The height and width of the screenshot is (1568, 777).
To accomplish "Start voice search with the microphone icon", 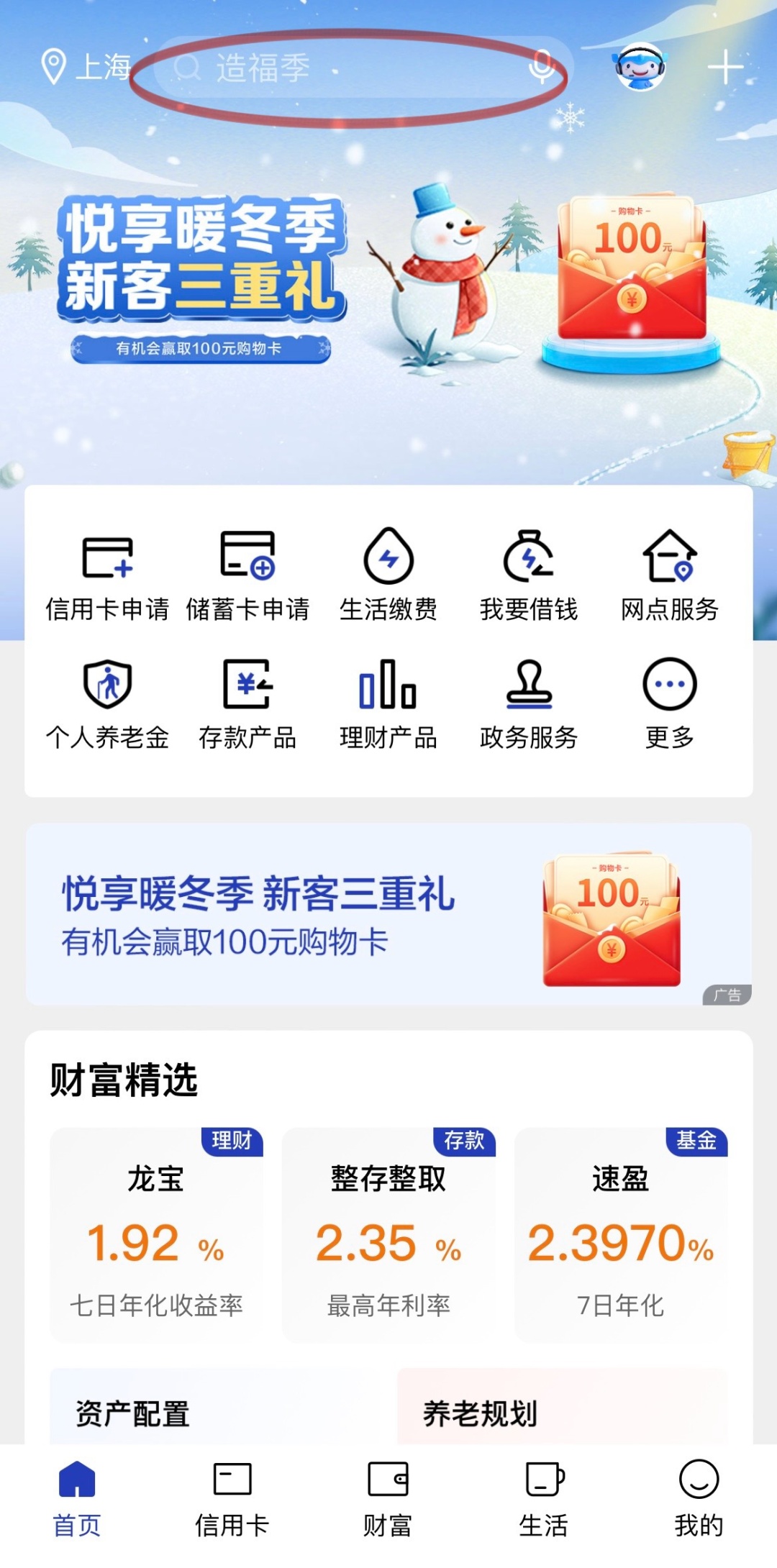I will [541, 68].
